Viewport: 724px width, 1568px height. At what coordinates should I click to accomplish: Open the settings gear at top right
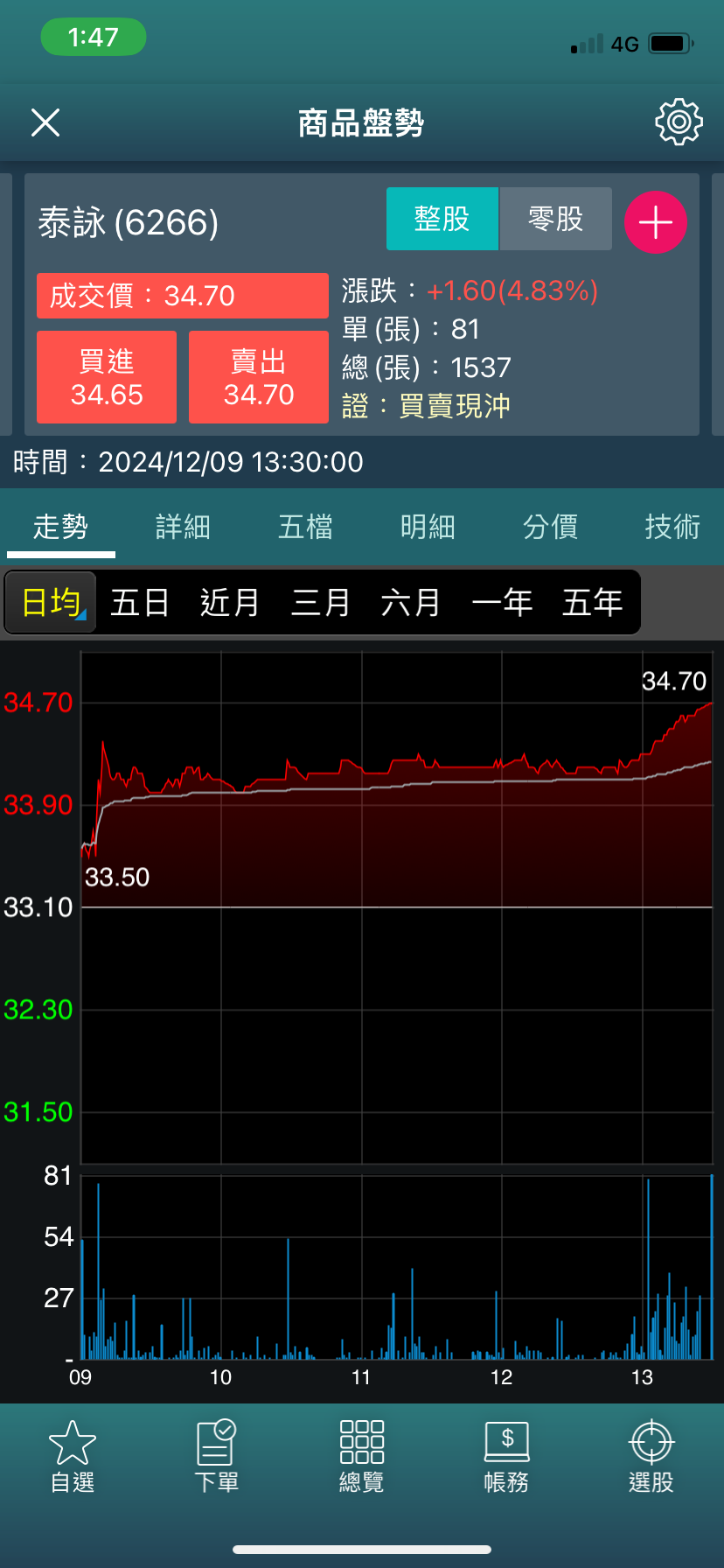[x=678, y=122]
